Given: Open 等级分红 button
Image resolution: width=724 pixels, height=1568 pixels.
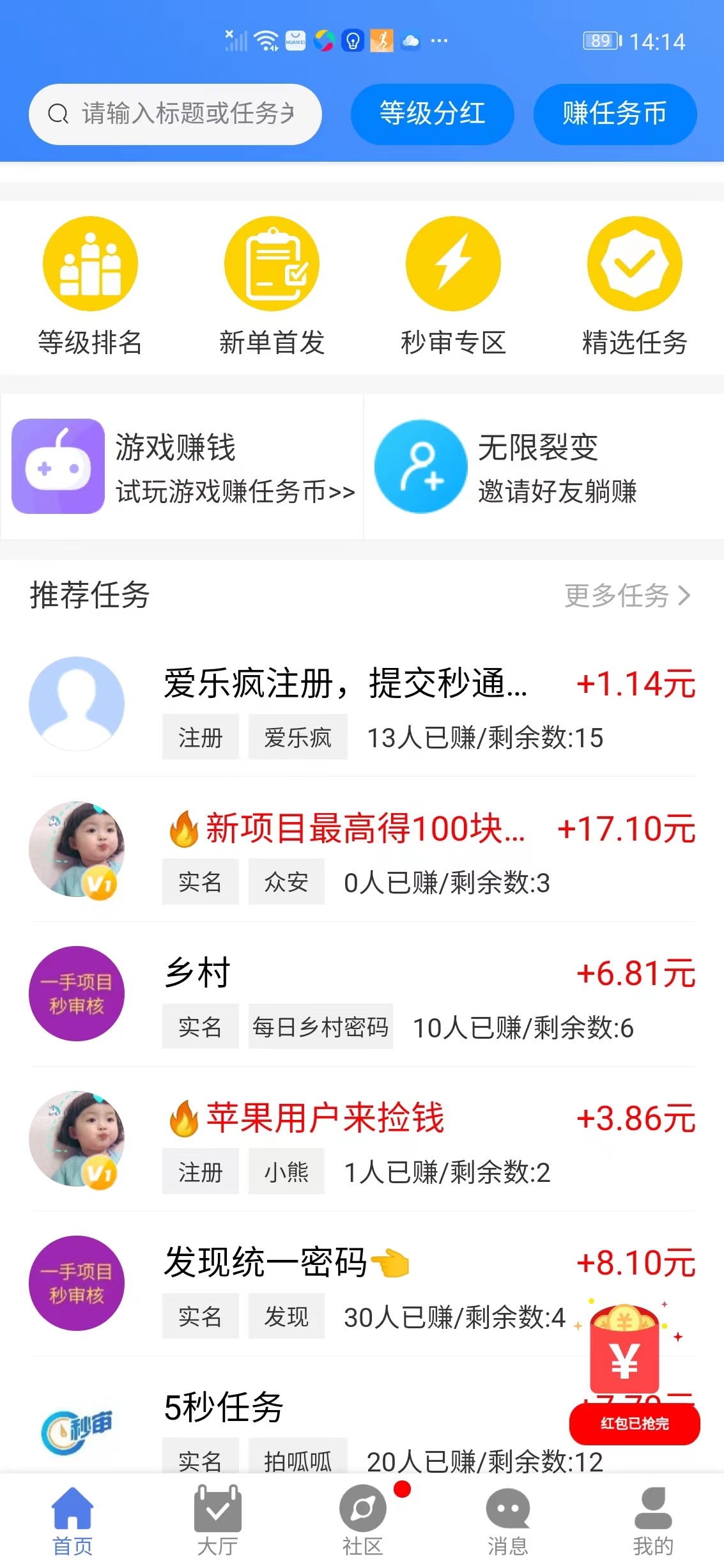Looking at the screenshot, I should [x=432, y=114].
